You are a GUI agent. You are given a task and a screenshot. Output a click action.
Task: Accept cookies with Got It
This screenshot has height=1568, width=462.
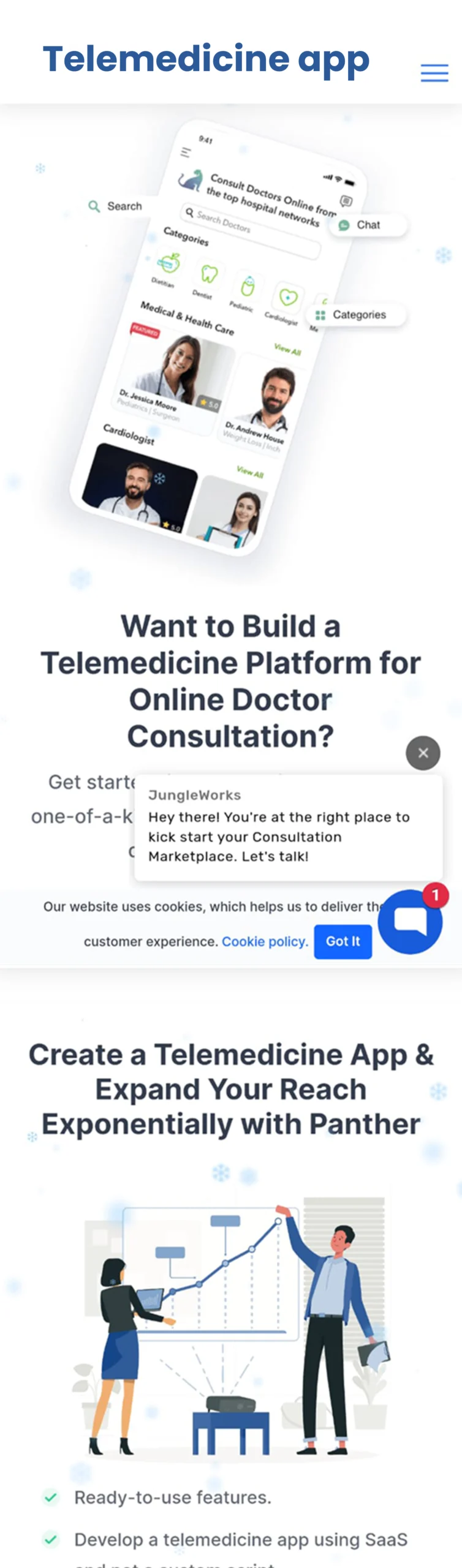click(x=343, y=941)
